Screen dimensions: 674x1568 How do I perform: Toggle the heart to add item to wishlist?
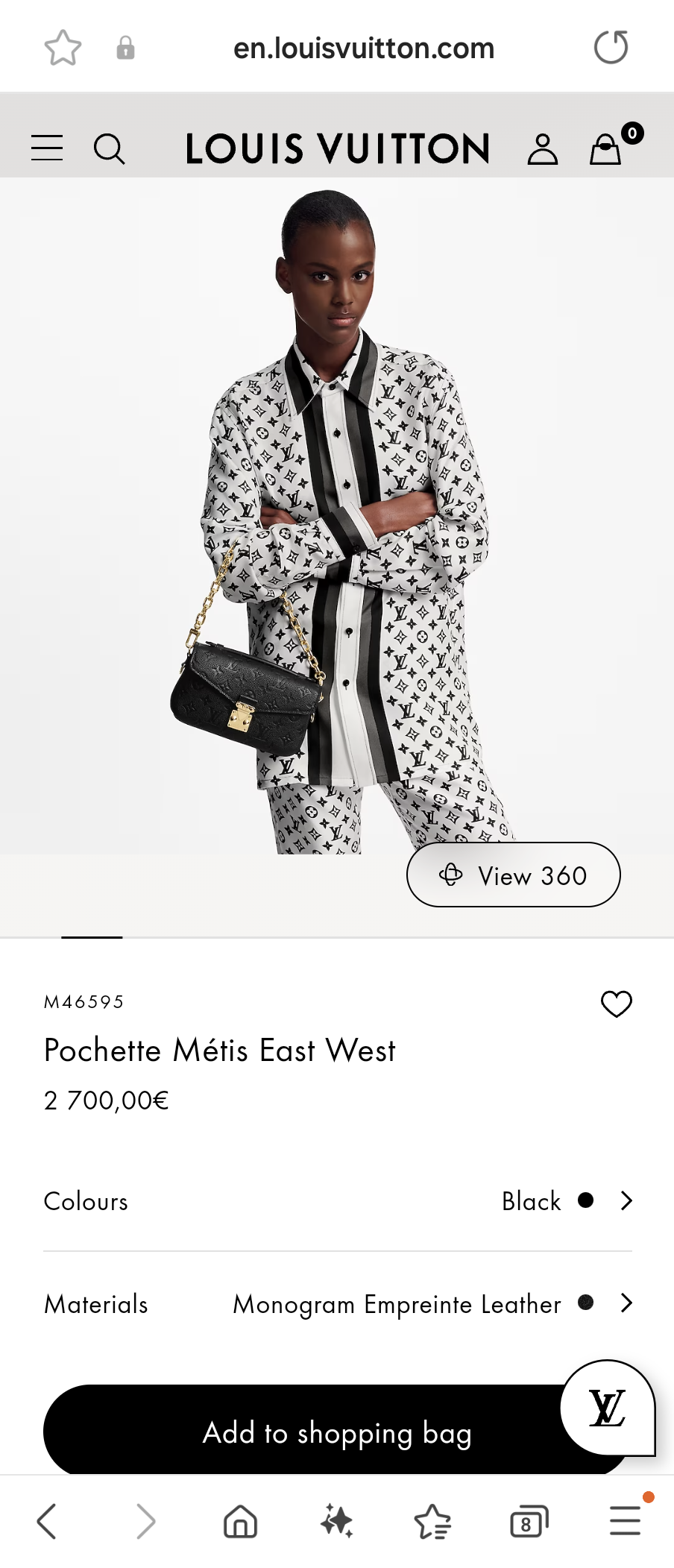616,1004
